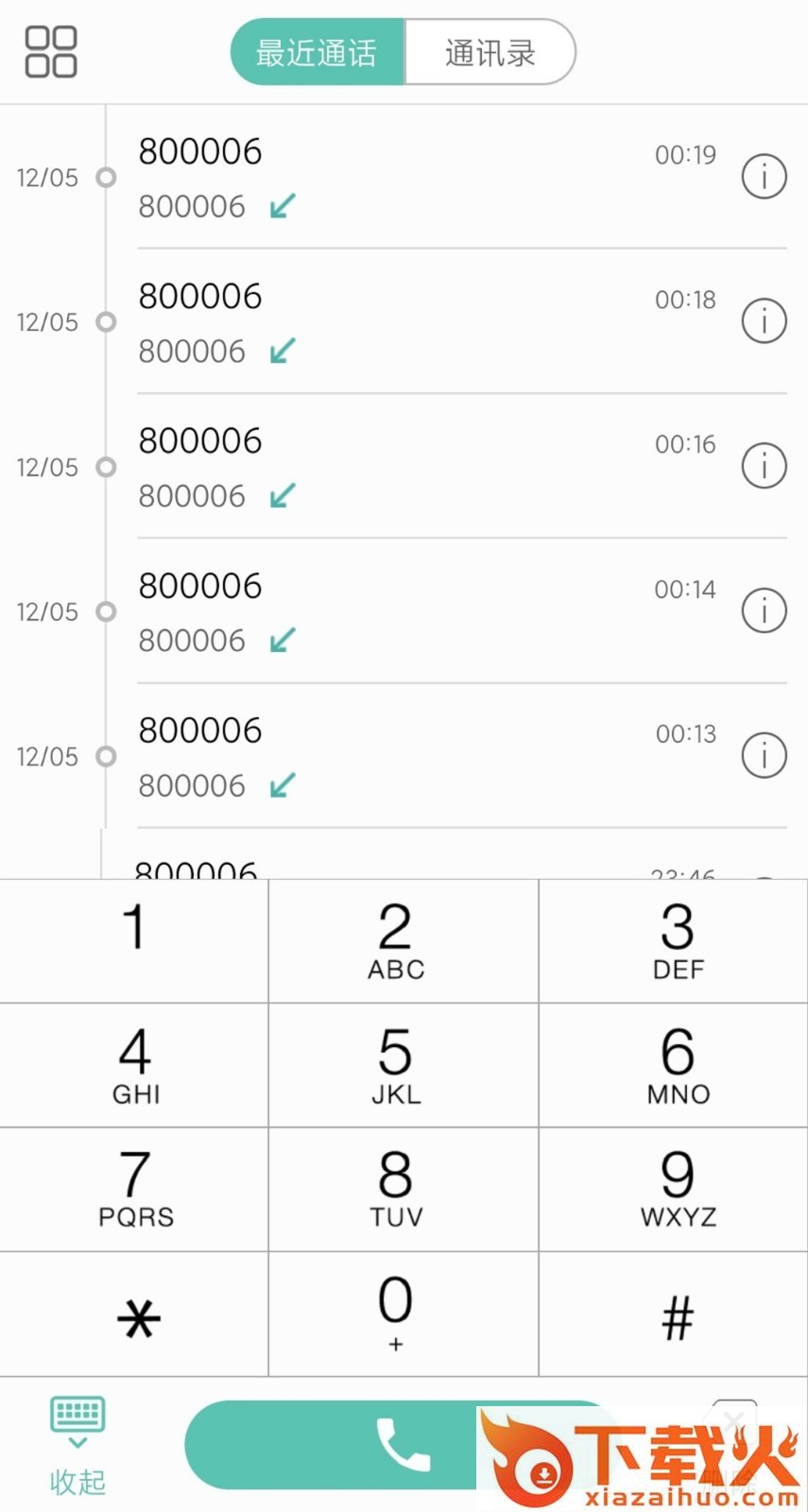Collapse the dial pad with 收起

[x=77, y=1445]
